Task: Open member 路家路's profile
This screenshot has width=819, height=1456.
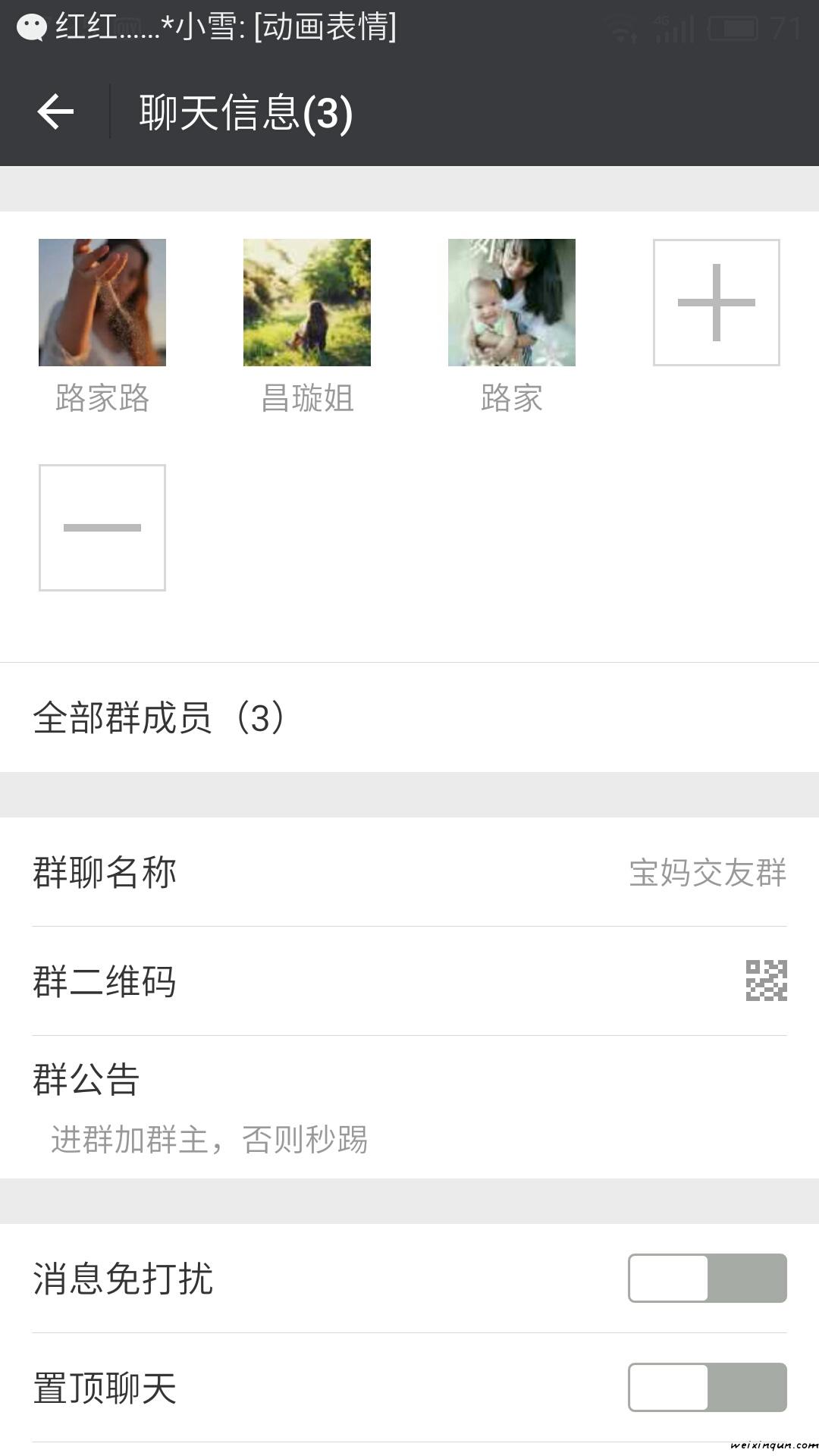Action: point(102,303)
